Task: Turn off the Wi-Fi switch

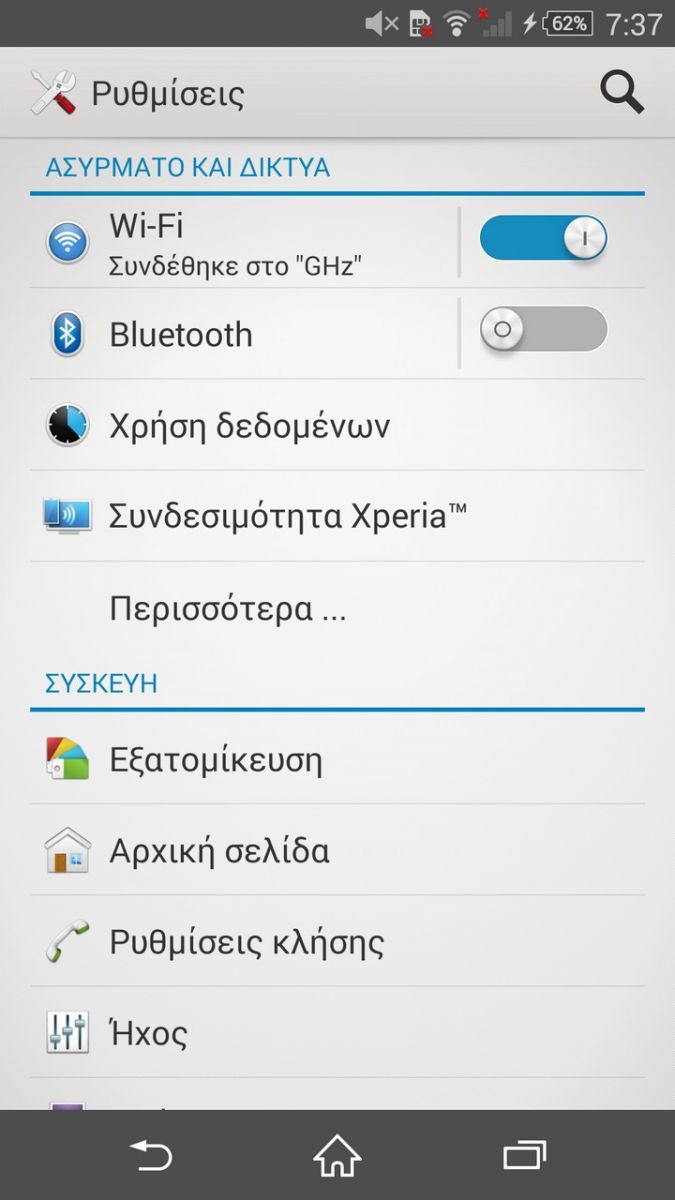Action: 543,238
